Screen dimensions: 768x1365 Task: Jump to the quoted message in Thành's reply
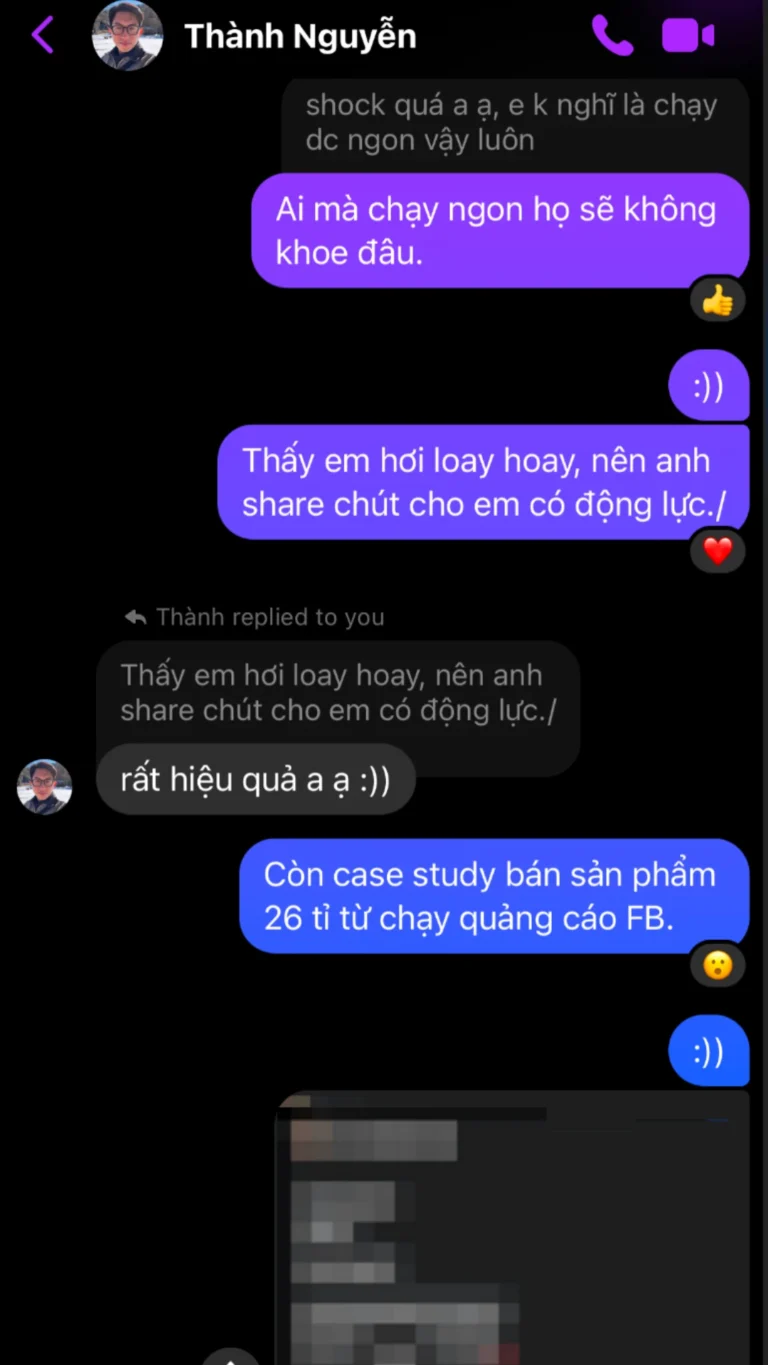tap(337, 692)
